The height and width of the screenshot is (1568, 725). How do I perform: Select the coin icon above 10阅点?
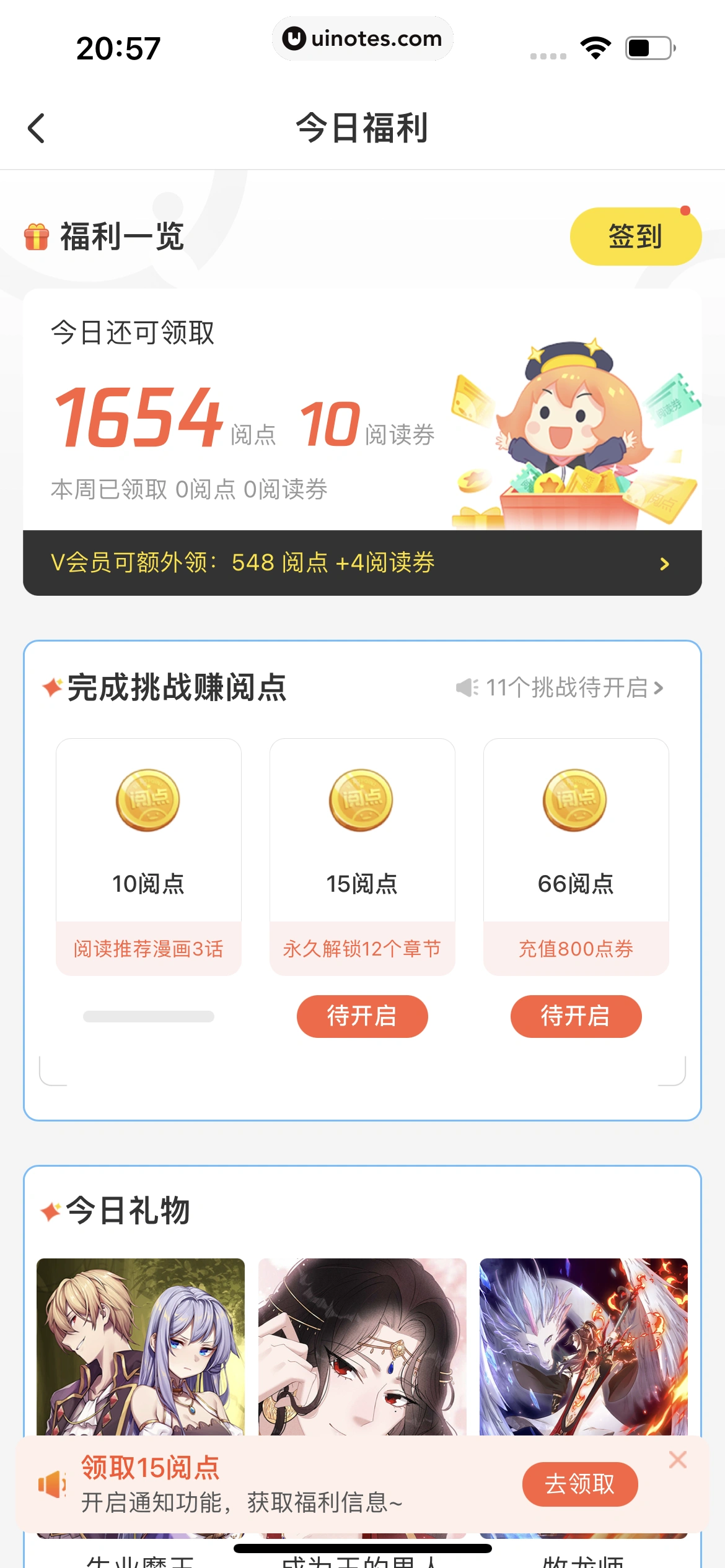click(148, 800)
